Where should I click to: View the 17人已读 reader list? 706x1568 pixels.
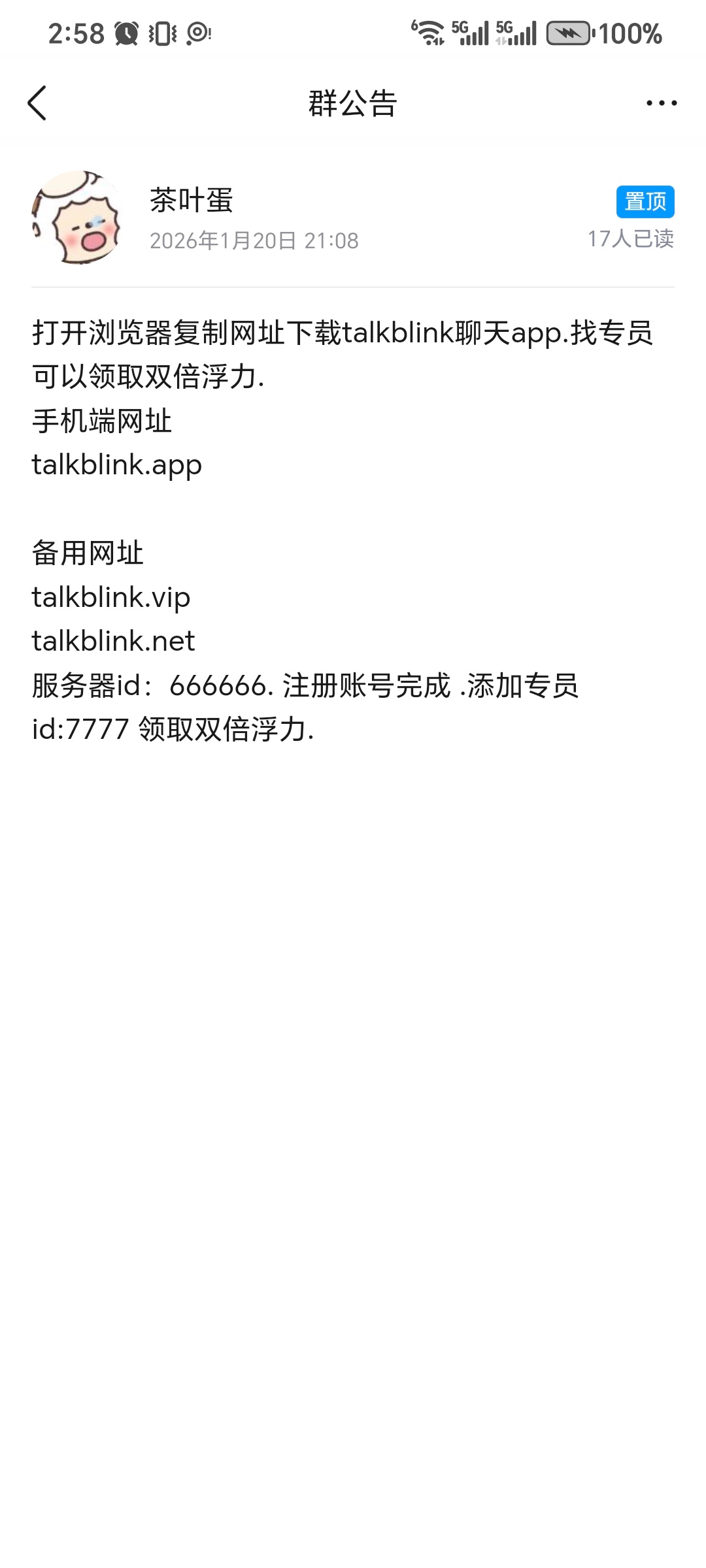pyautogui.click(x=630, y=239)
